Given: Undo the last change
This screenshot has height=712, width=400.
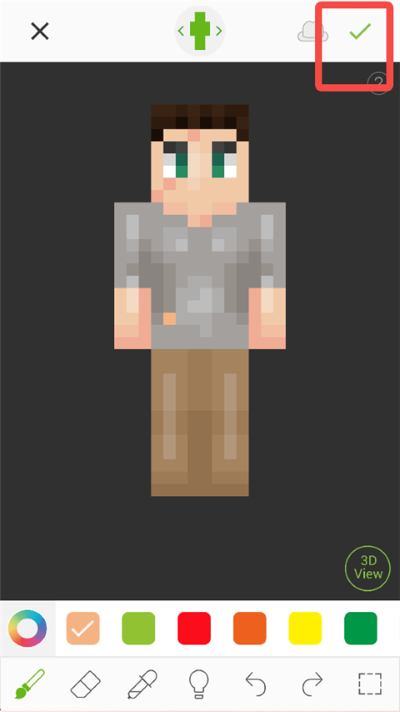Looking at the screenshot, I should coord(256,684).
